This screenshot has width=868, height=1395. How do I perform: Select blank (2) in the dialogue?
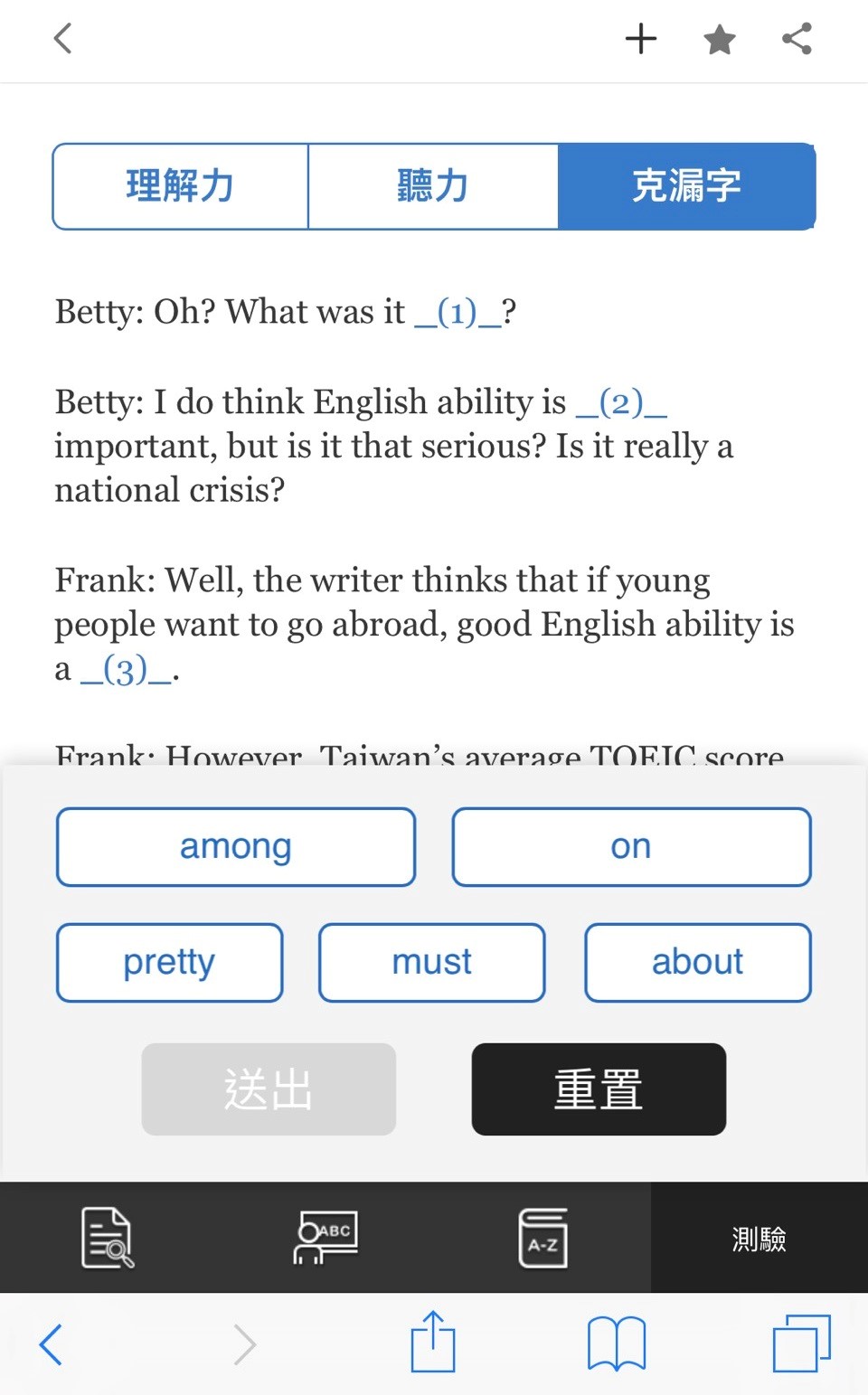coord(621,402)
